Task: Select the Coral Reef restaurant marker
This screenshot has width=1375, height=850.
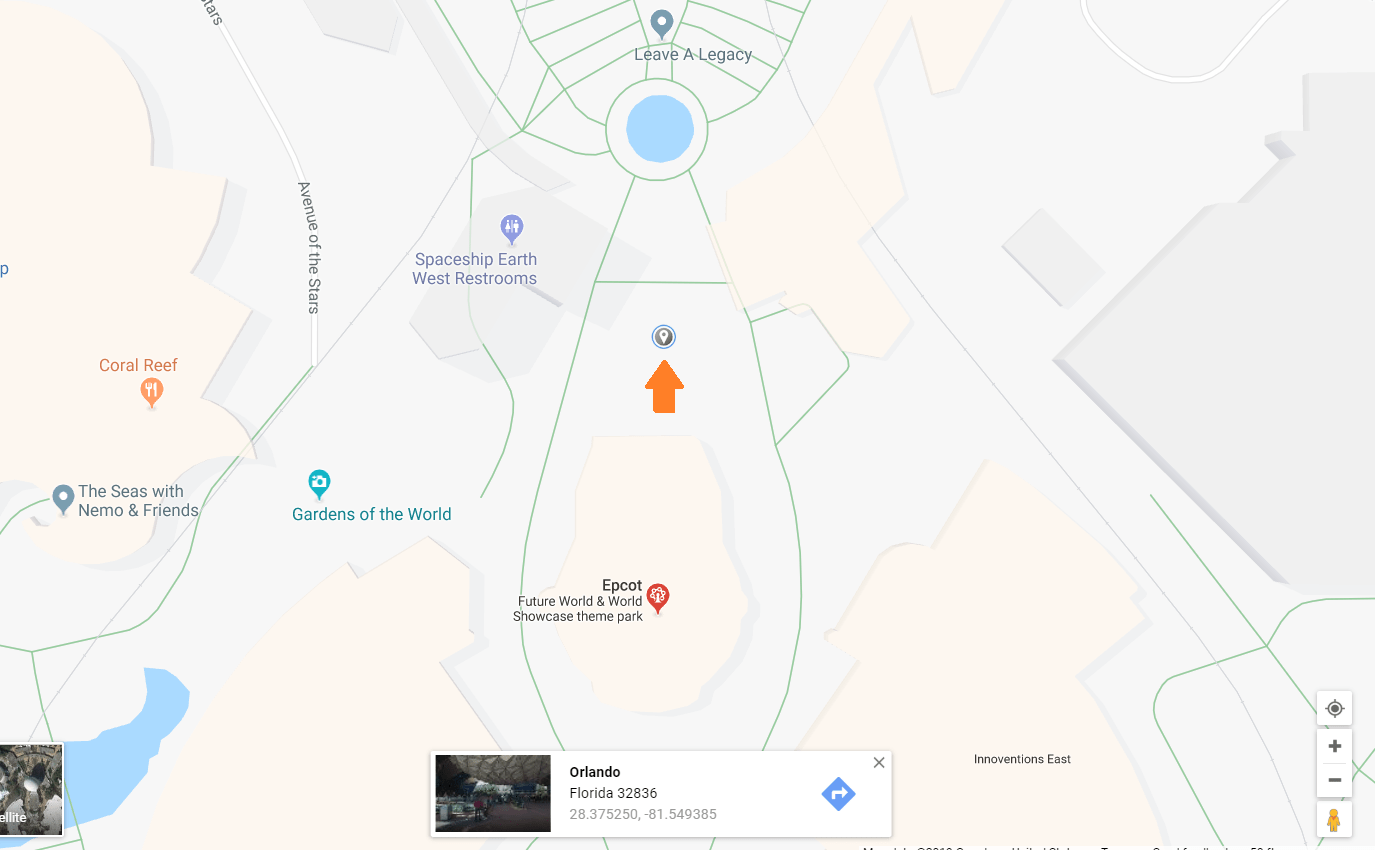Action: (151, 392)
